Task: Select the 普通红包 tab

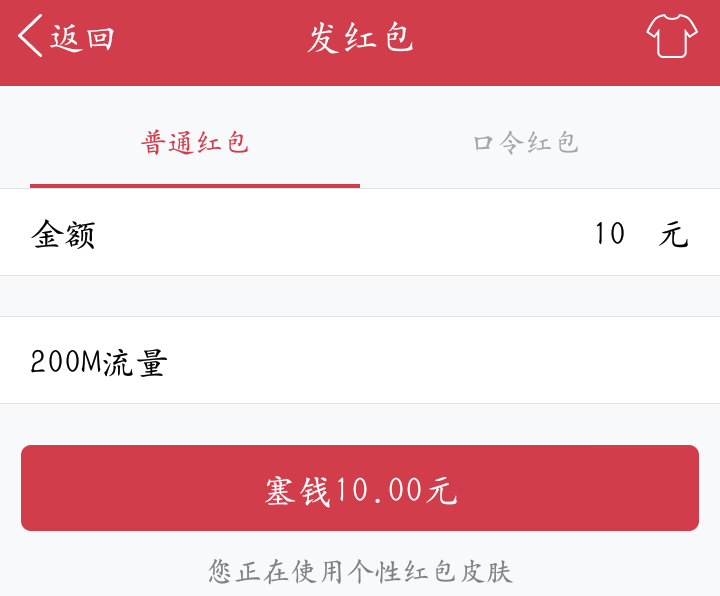Action: 195,143
